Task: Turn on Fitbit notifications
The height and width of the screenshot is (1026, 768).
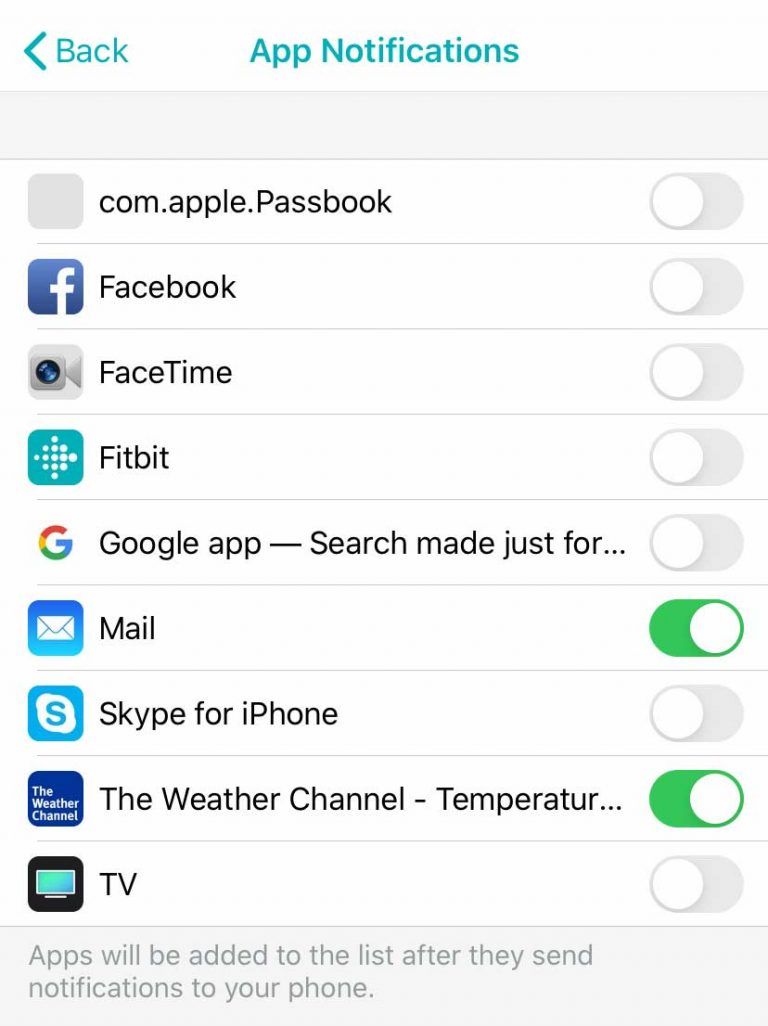Action: [695, 457]
